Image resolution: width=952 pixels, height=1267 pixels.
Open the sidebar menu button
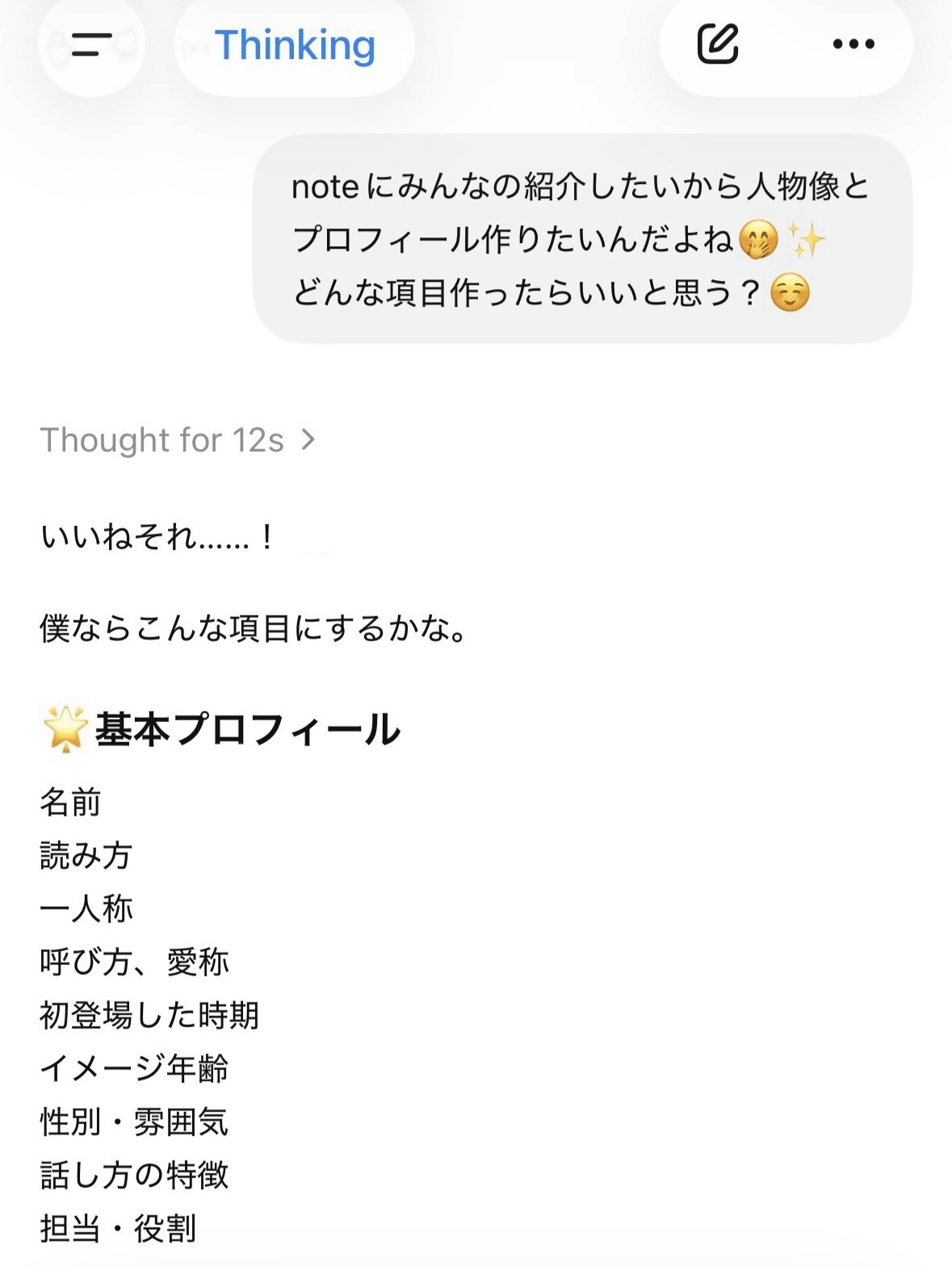91,44
